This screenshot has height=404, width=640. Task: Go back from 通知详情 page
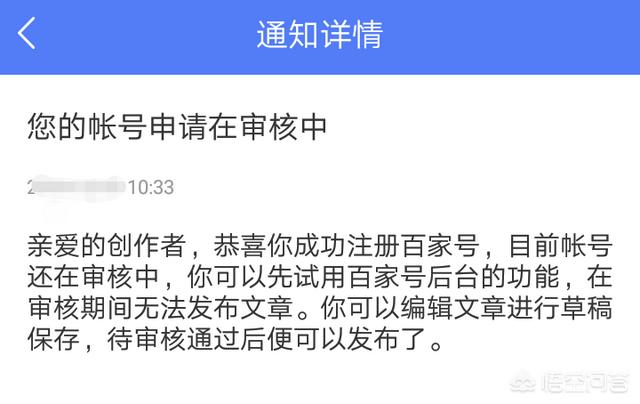tap(27, 35)
